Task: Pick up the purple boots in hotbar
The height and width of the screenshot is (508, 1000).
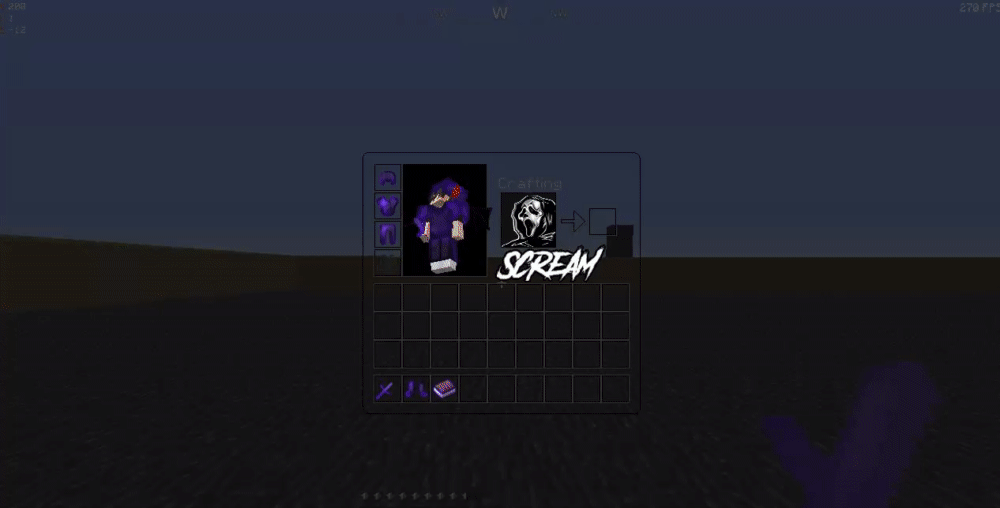Action: click(415, 389)
